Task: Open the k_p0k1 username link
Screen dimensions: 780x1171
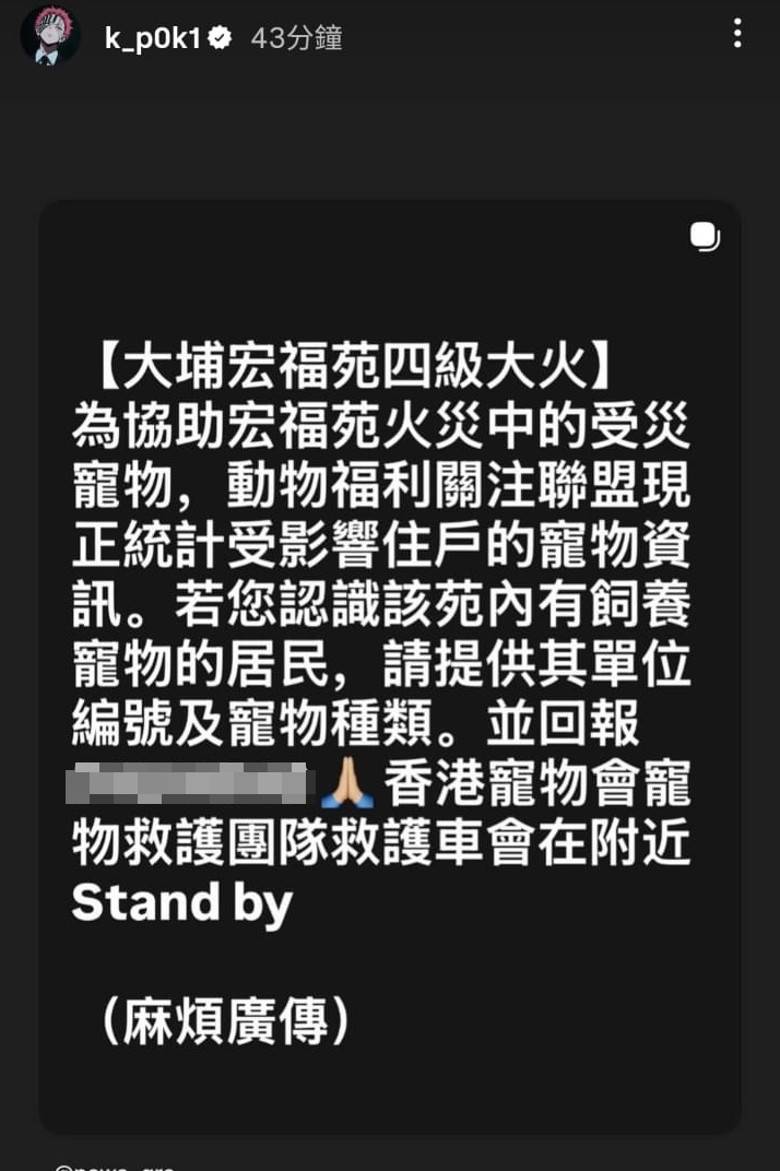Action: tap(152, 38)
